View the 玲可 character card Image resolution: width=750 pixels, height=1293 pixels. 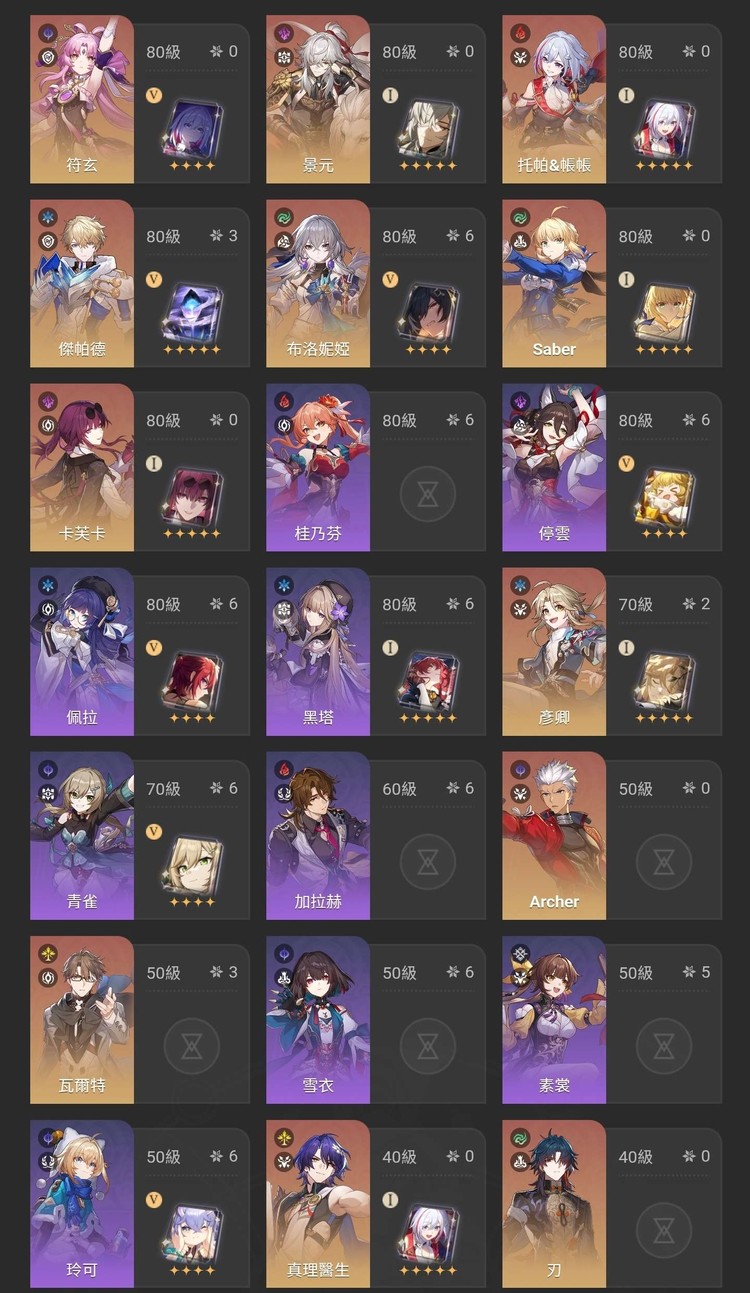pos(140,1203)
